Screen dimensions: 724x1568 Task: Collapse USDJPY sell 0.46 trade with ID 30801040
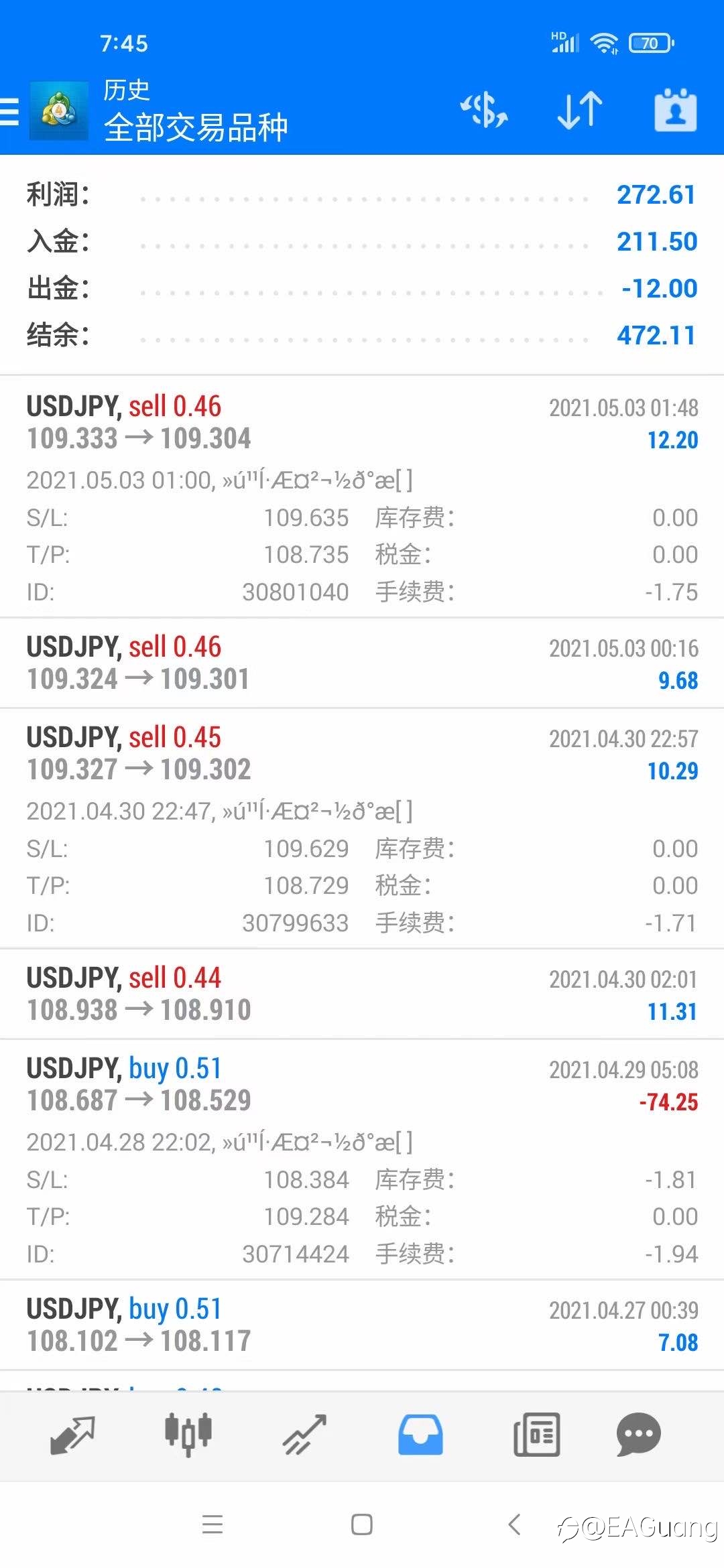pos(362,497)
